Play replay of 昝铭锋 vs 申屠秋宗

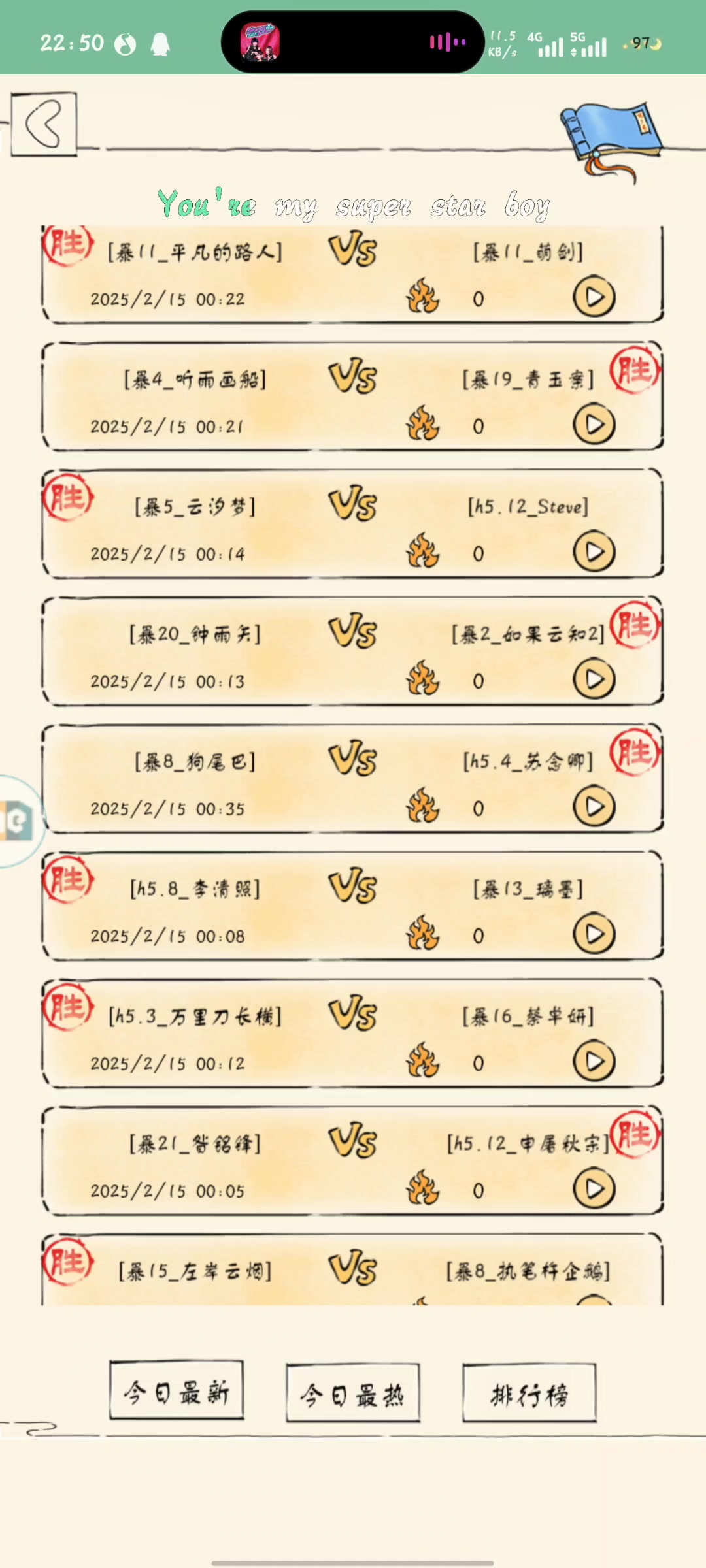point(594,1189)
